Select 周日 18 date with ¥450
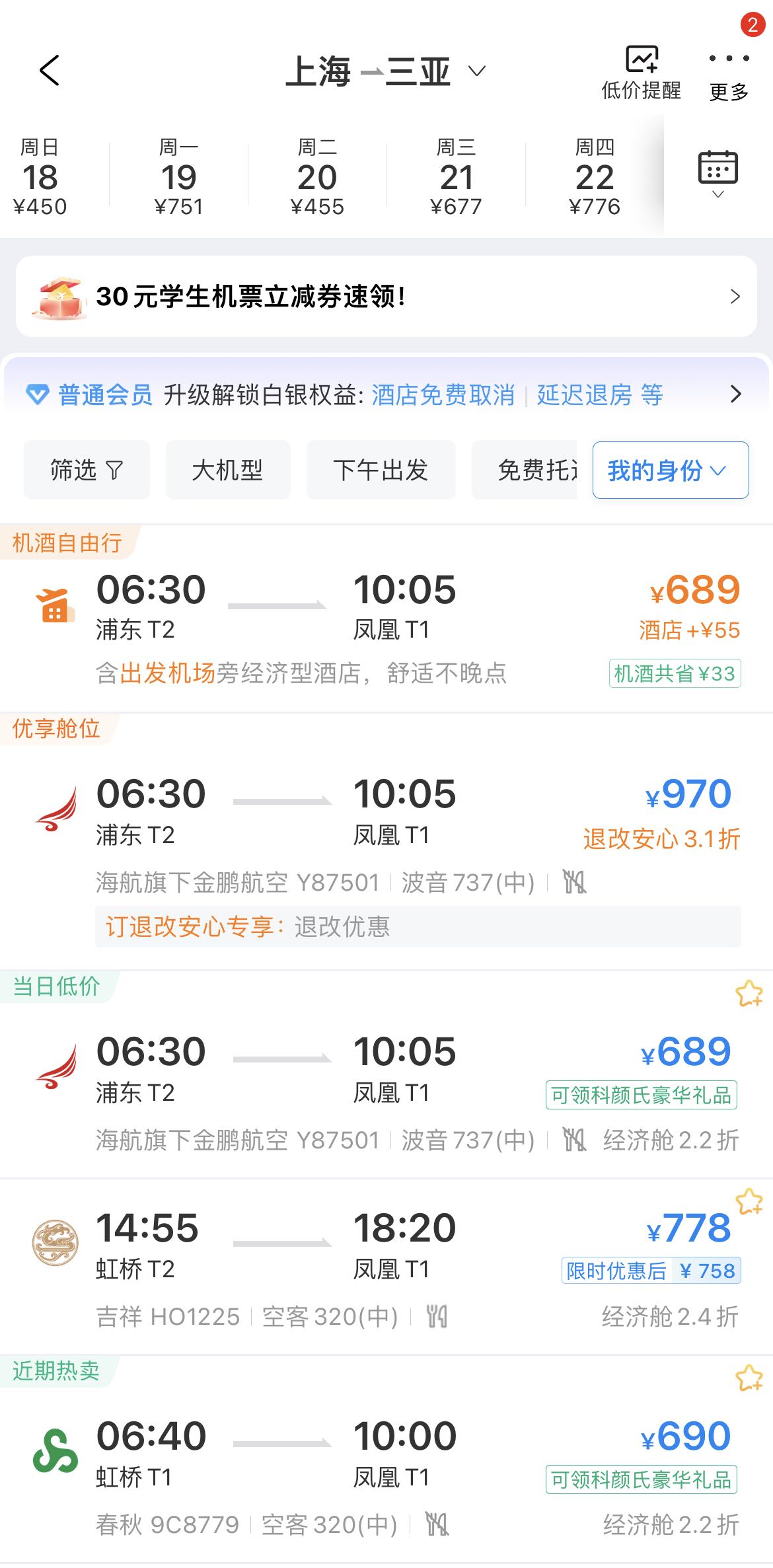This screenshot has width=773, height=1568. pyautogui.click(x=40, y=177)
